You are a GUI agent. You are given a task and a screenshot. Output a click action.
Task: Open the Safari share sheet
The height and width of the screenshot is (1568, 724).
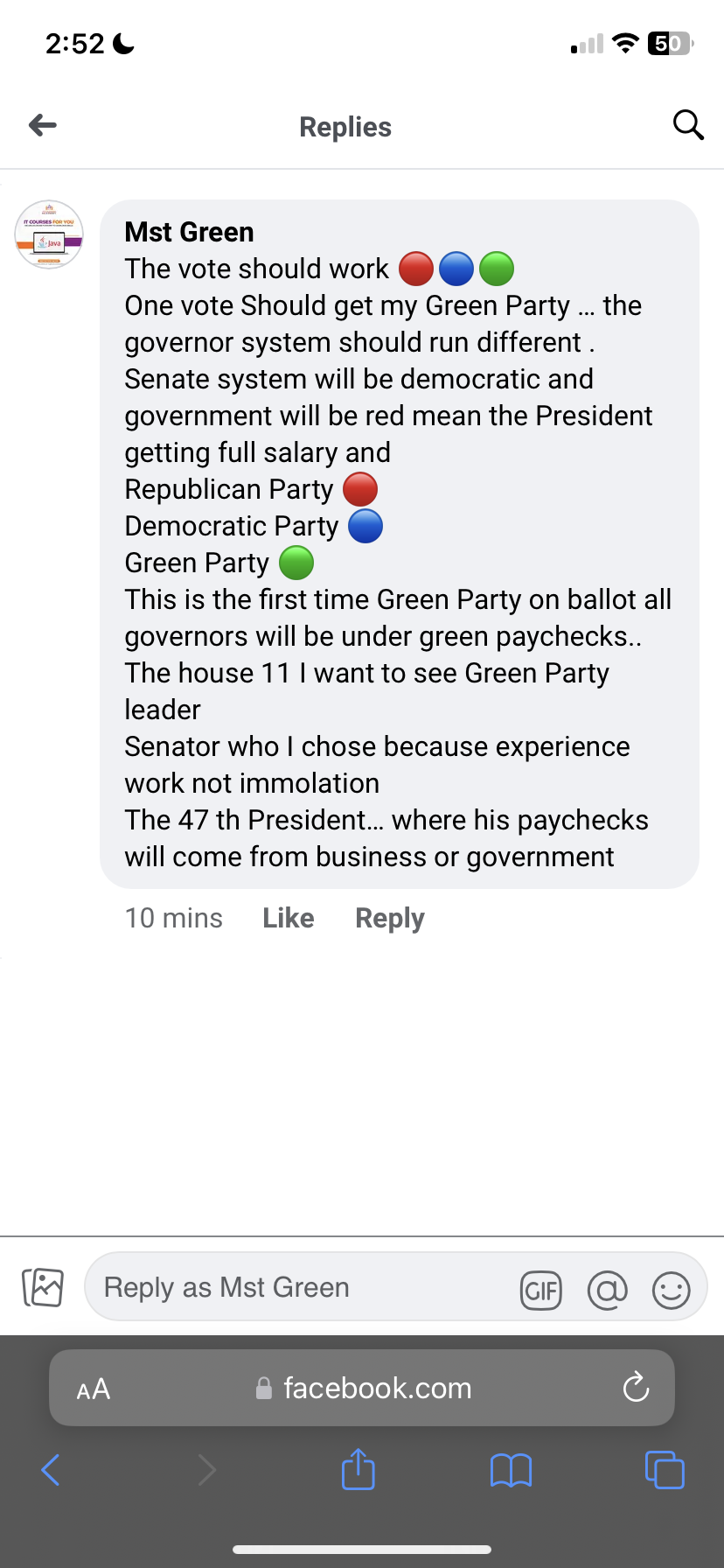pos(359,1470)
